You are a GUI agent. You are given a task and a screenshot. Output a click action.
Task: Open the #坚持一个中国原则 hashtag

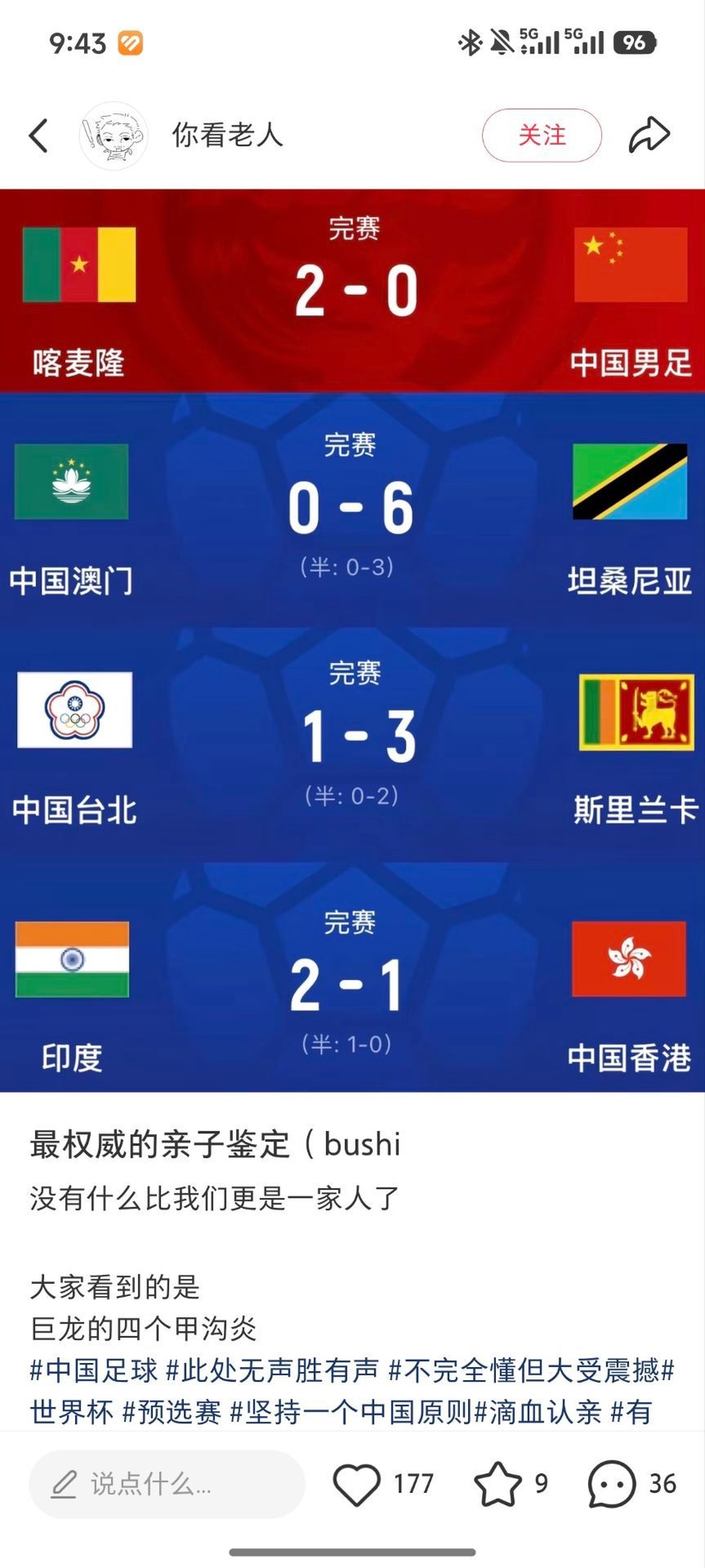pos(351,1412)
